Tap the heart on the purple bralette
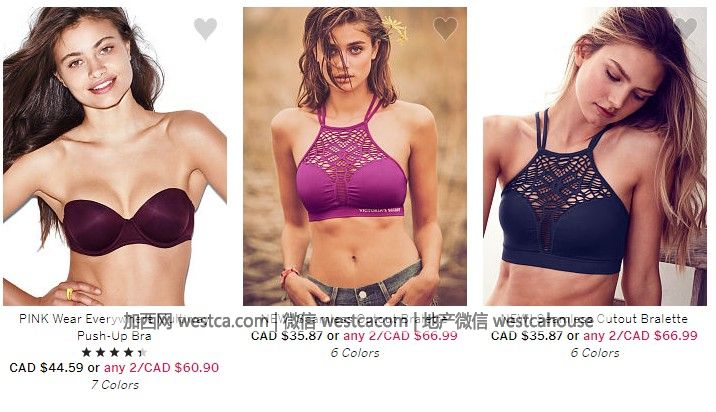This screenshot has height=412, width=716. 445,29
